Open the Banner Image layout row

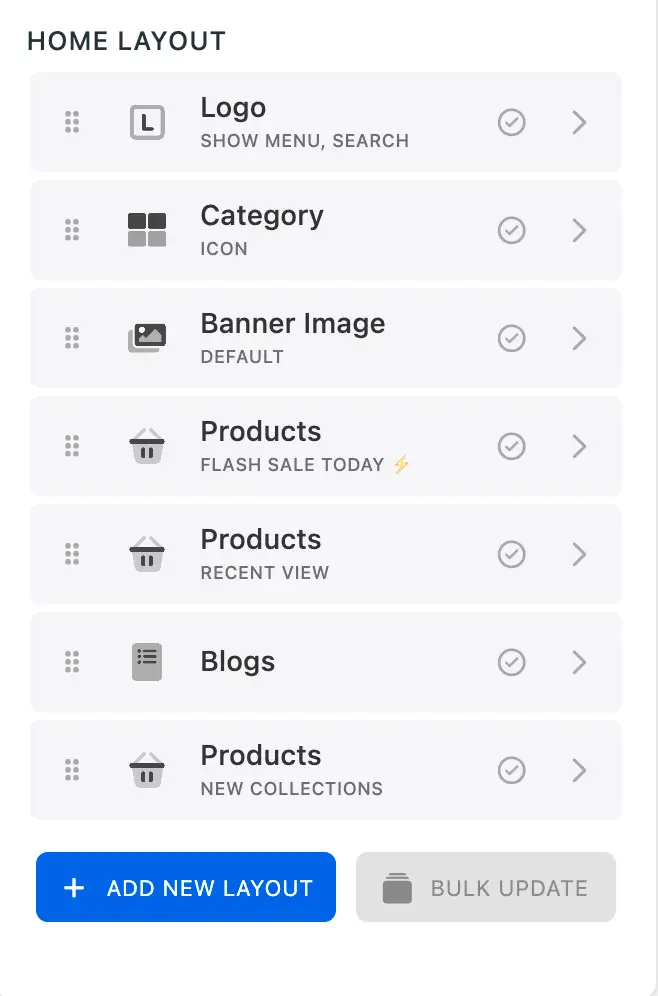pos(579,339)
